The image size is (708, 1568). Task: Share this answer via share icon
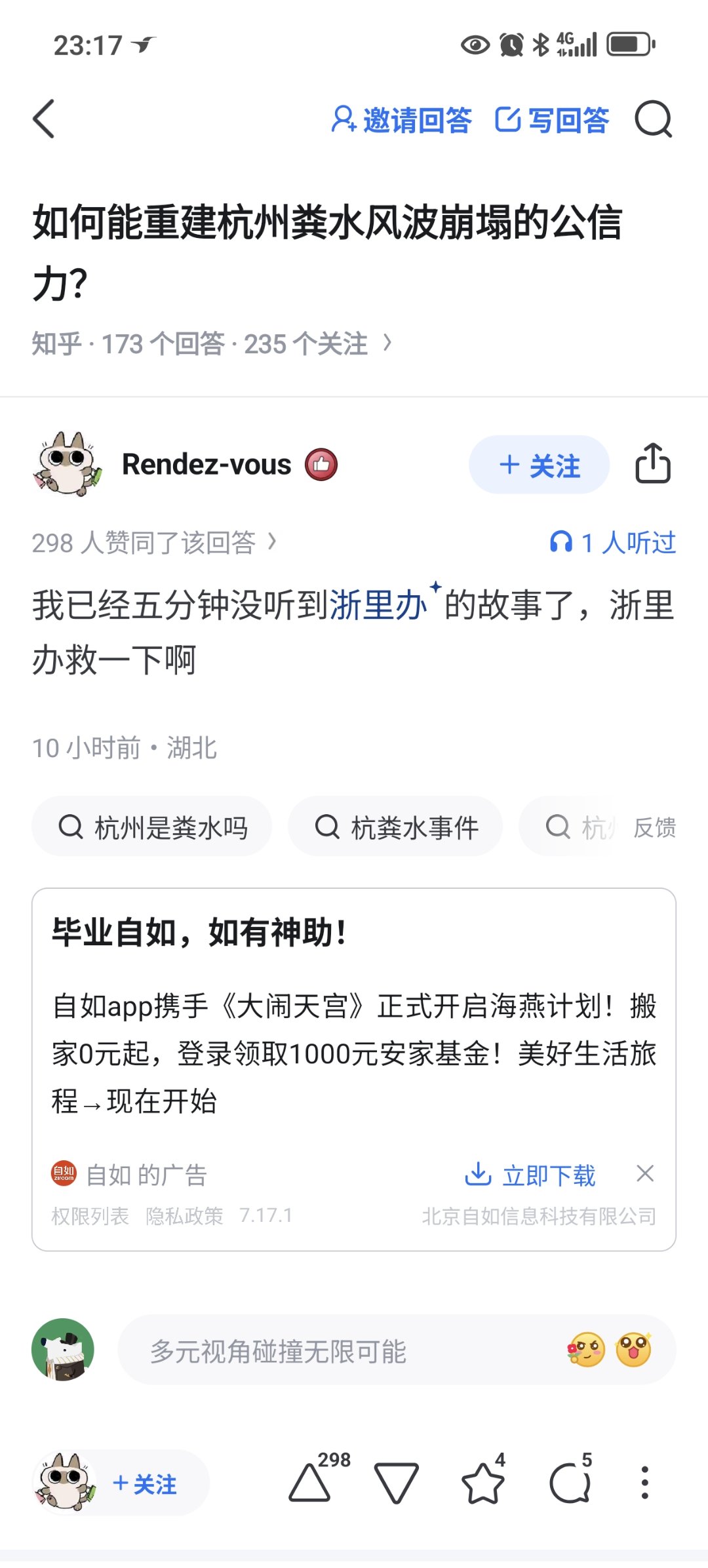pos(652,463)
